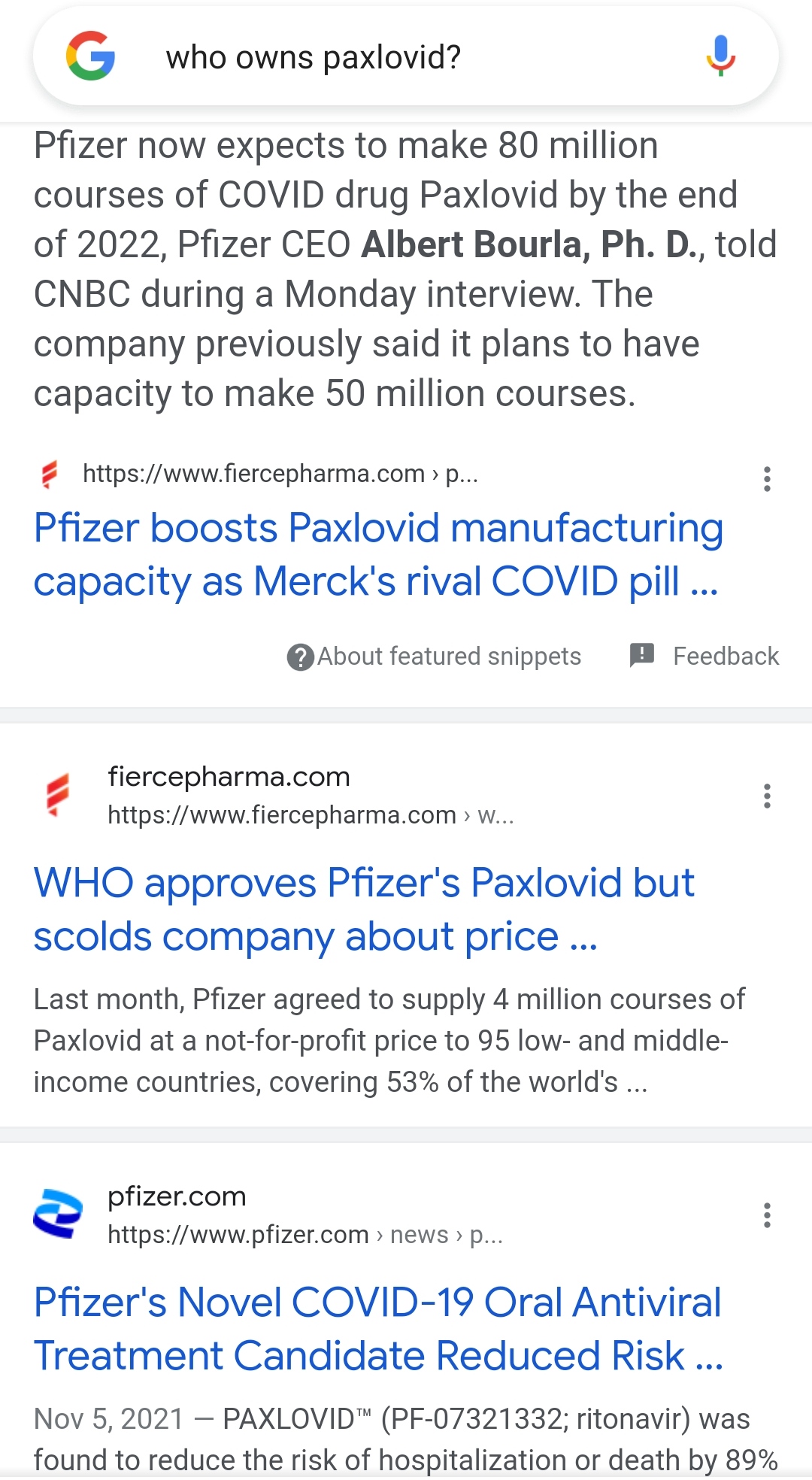Open "Pfizer's Novel COVID-19 Oral Antiviral" result
The height and width of the screenshot is (1480, 812).
coord(378,1329)
